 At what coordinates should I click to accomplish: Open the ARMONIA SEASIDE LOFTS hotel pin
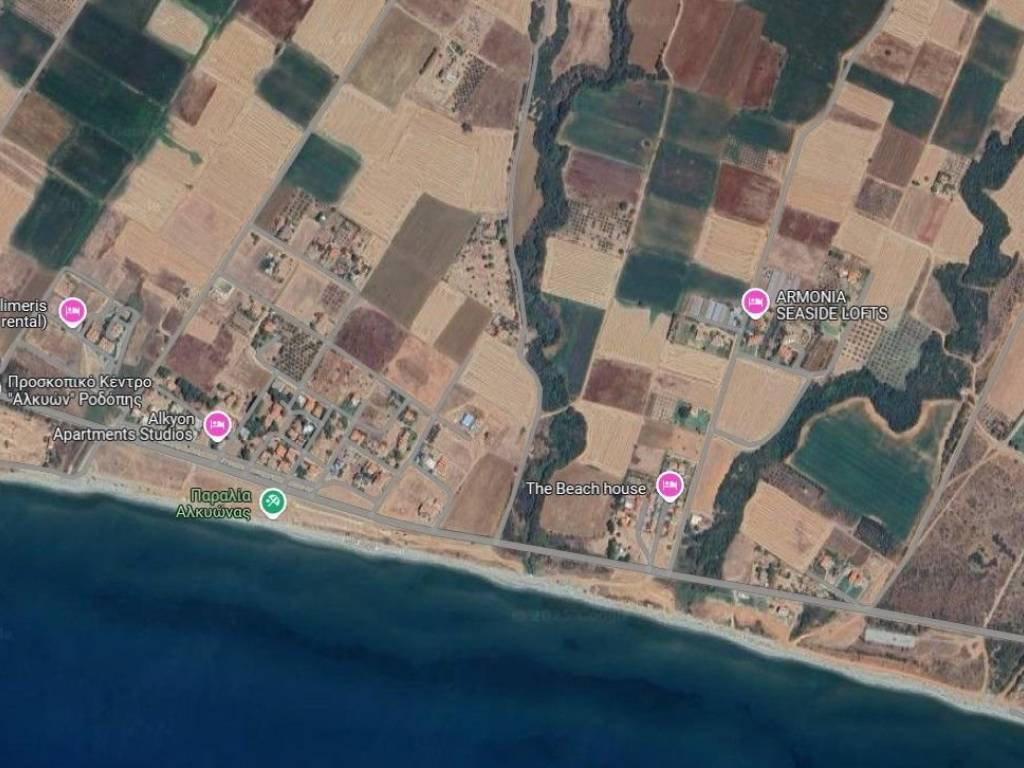click(x=755, y=301)
